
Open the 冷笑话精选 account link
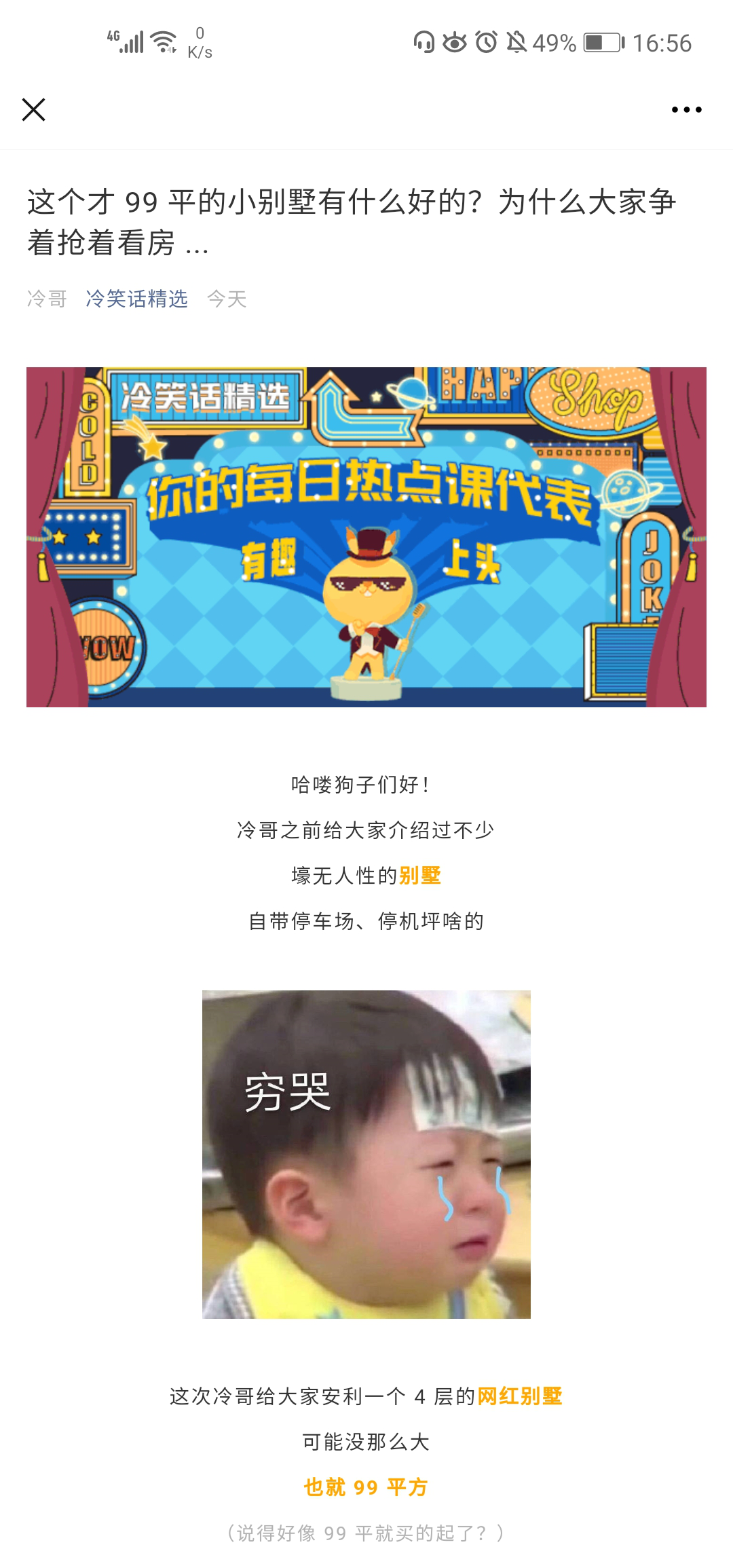[136, 299]
